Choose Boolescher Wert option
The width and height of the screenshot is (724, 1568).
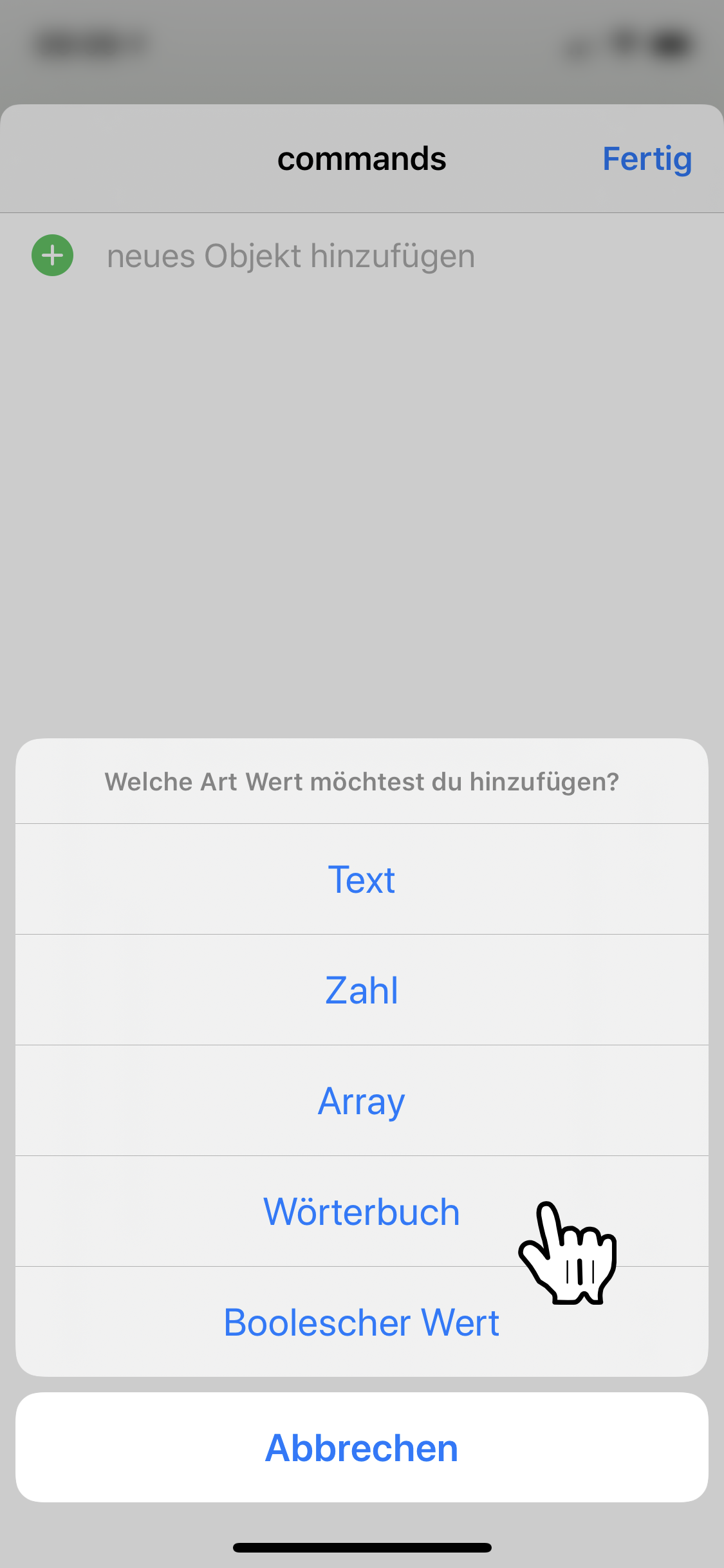362,1322
